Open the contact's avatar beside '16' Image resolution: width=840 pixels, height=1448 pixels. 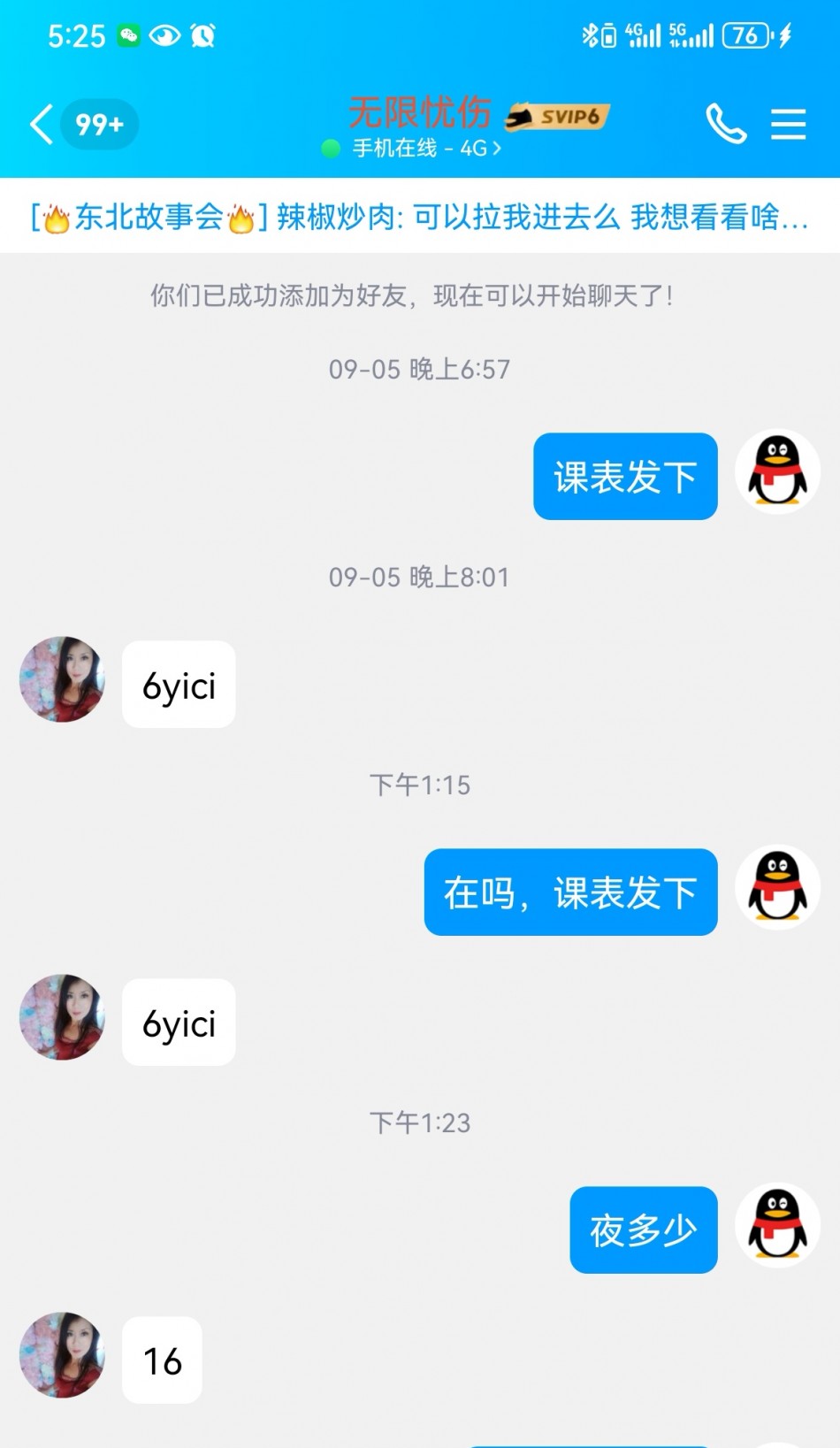(x=62, y=1354)
